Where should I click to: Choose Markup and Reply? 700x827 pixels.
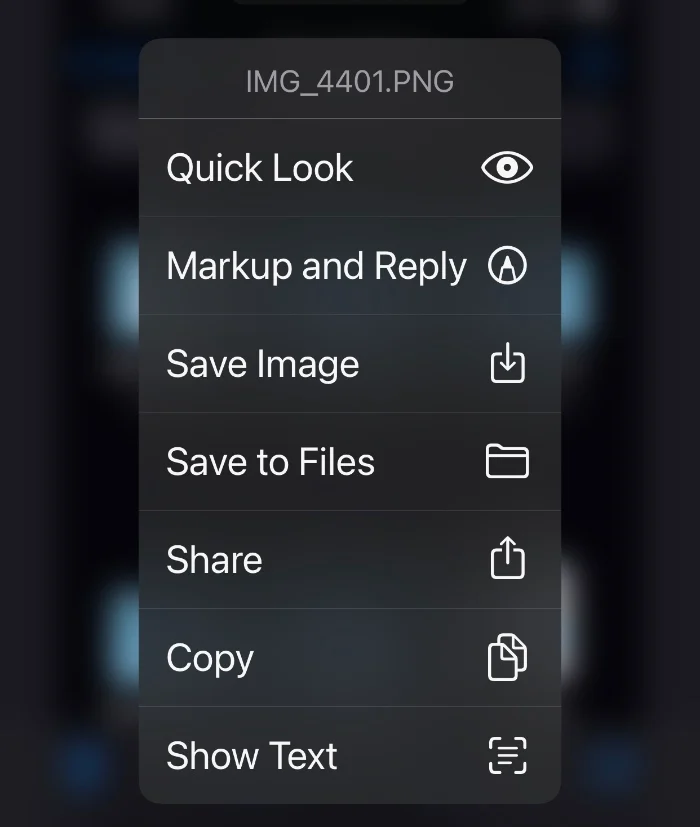coord(349,266)
